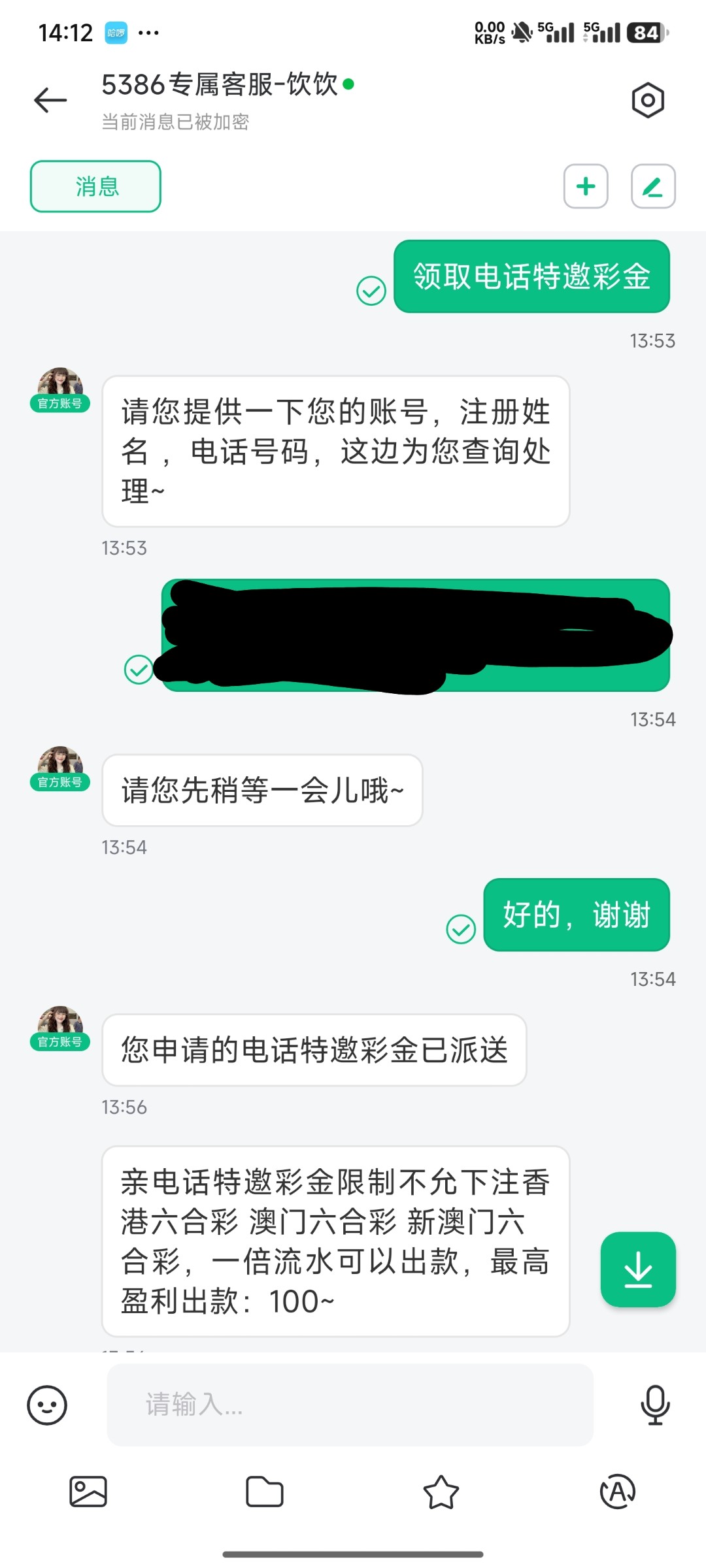Open chat settings hexagon icon
Image resolution: width=706 pixels, height=1568 pixels.
[x=648, y=100]
